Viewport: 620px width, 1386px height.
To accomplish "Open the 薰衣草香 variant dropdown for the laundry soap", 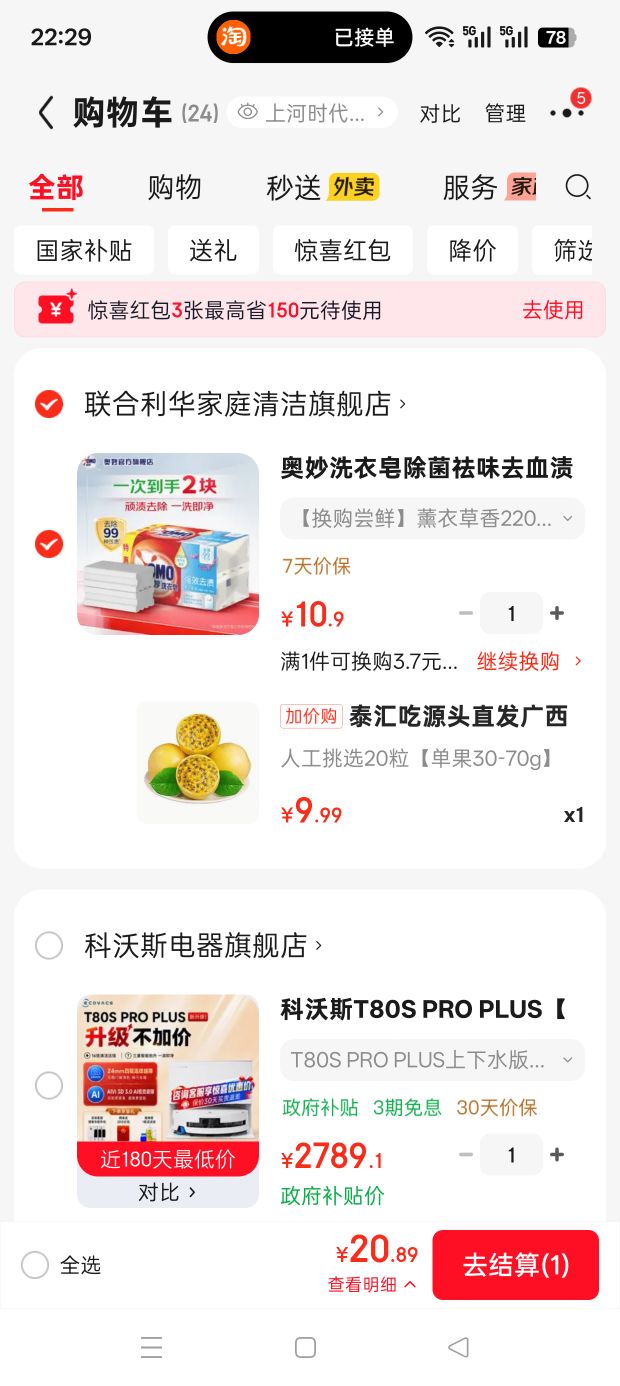I will click(432, 518).
